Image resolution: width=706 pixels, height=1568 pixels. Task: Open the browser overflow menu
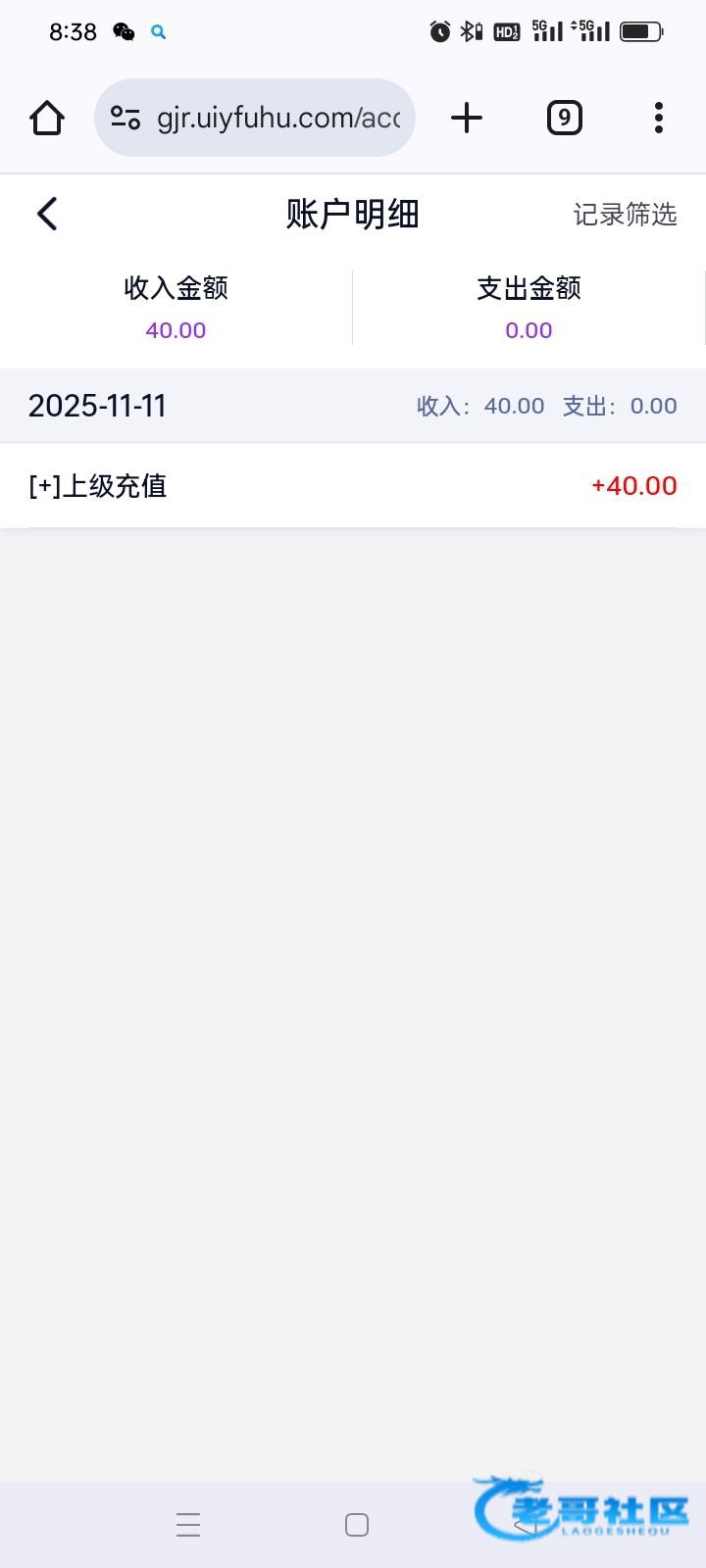click(658, 119)
